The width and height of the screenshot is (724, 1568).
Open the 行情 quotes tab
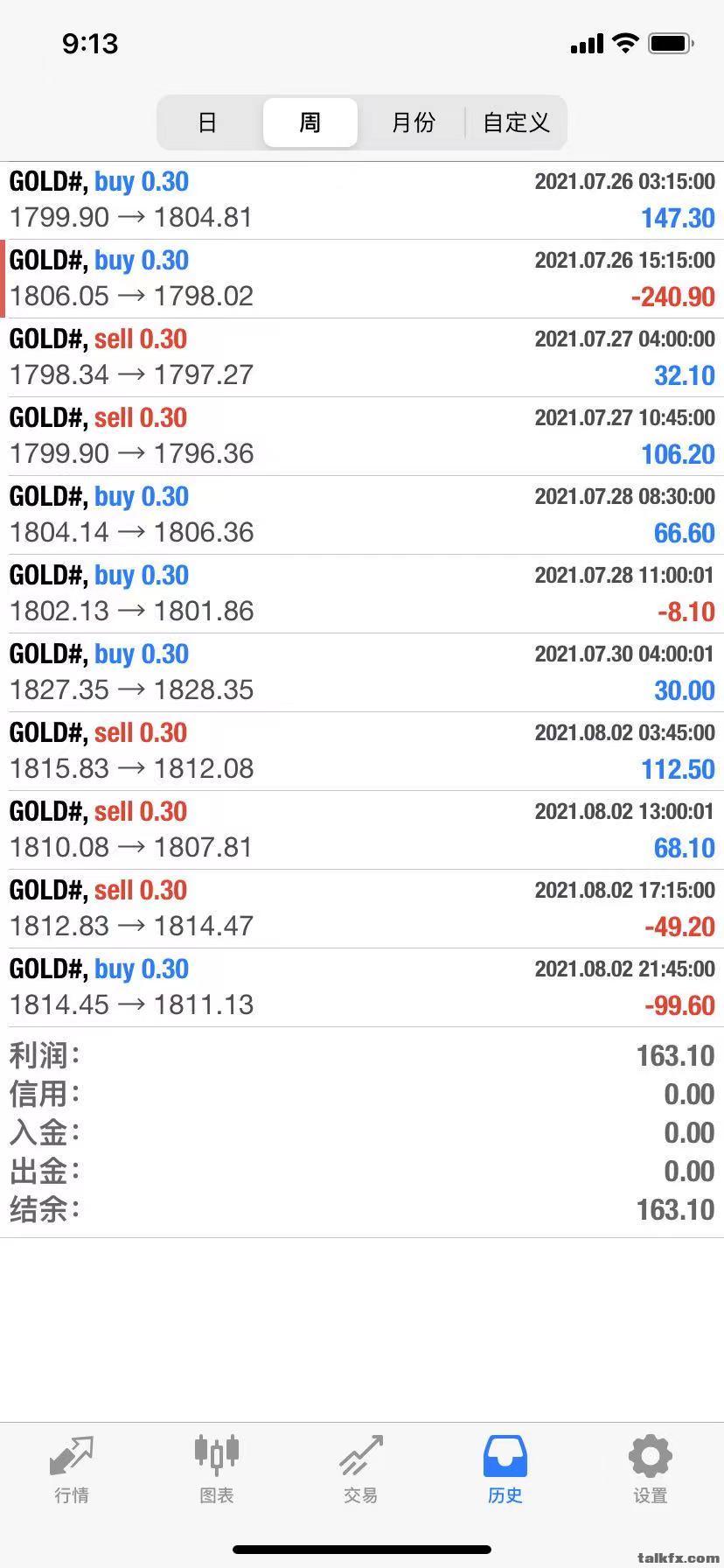tap(72, 1470)
